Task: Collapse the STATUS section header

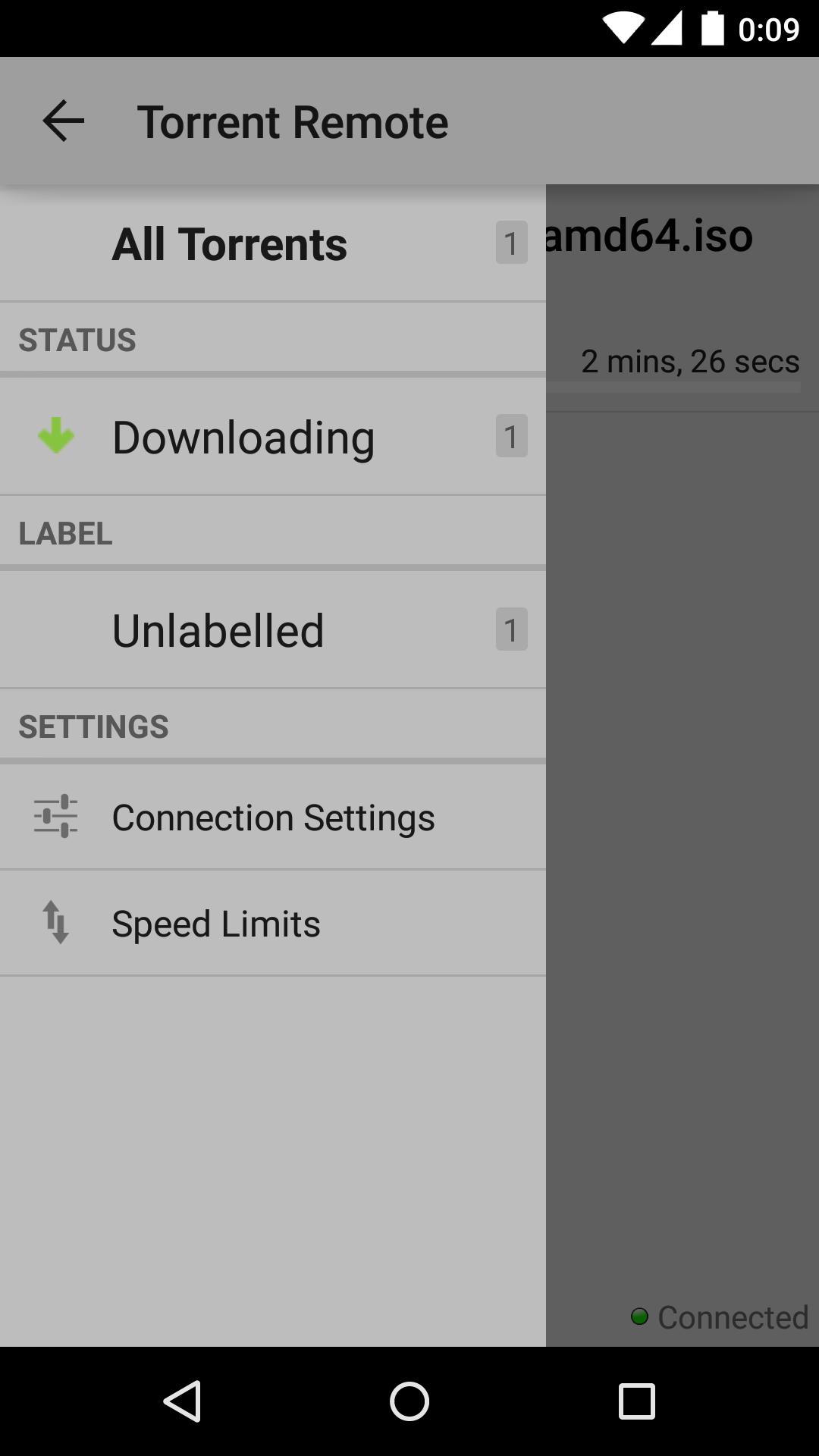Action: tap(77, 339)
